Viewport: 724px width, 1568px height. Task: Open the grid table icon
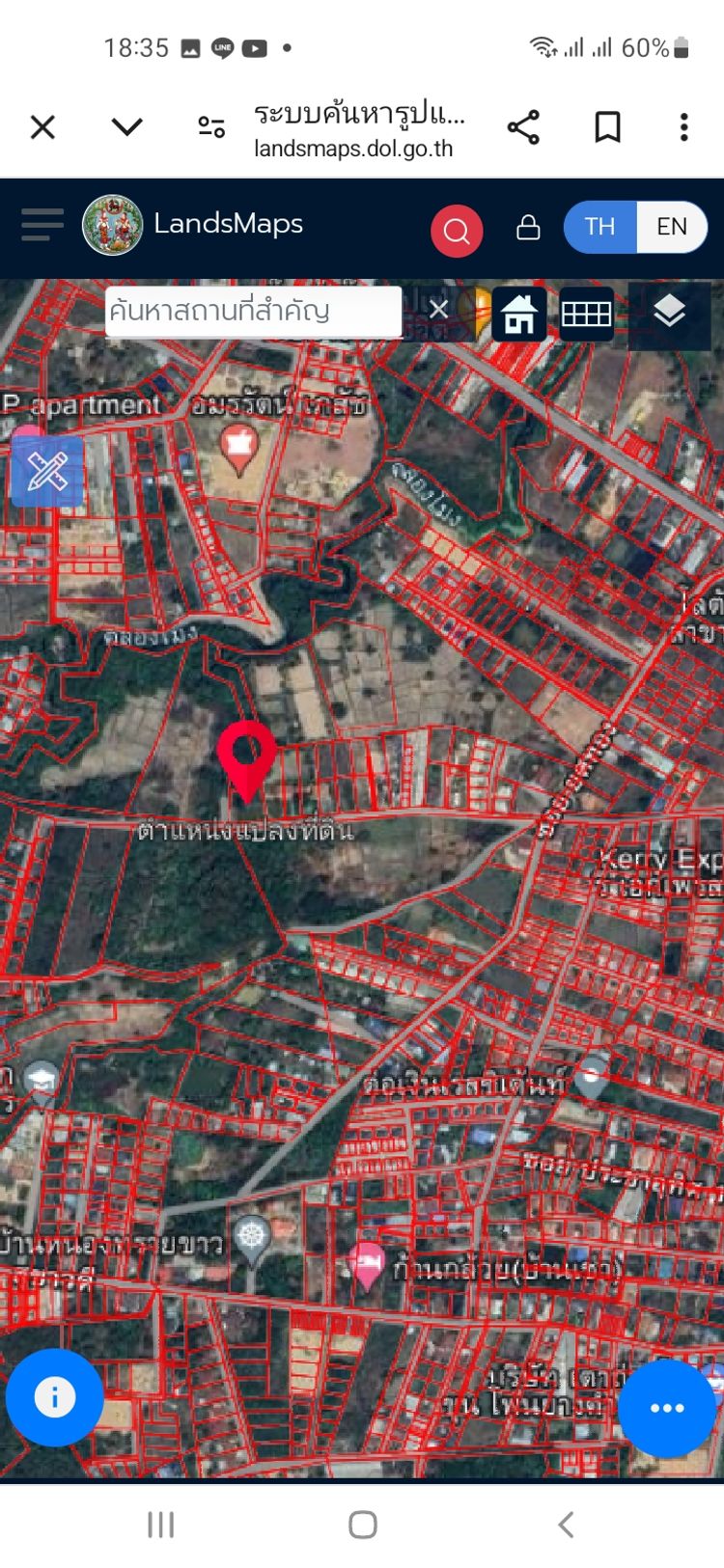click(586, 314)
